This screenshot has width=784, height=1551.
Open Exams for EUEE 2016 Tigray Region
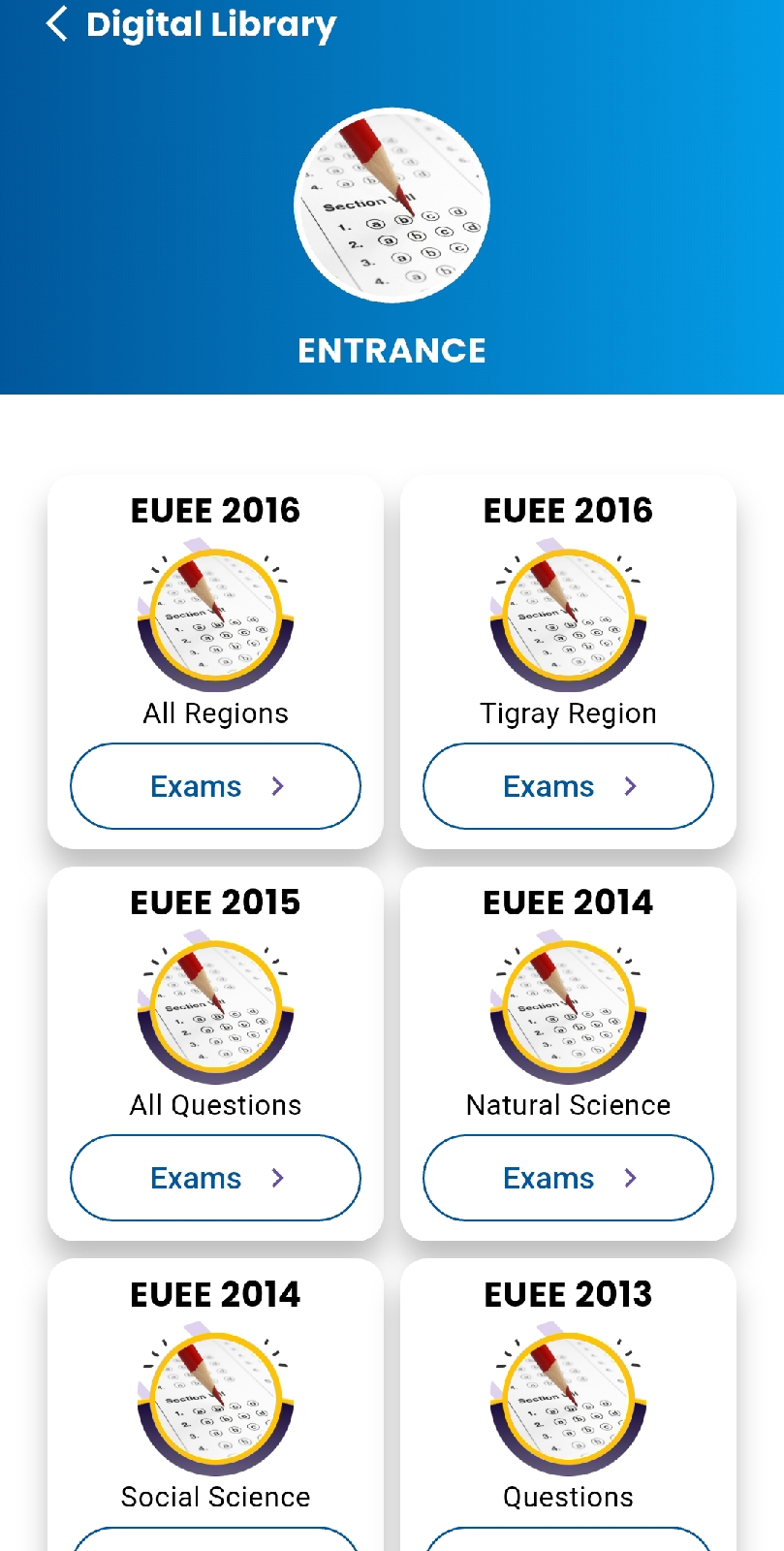click(x=568, y=786)
